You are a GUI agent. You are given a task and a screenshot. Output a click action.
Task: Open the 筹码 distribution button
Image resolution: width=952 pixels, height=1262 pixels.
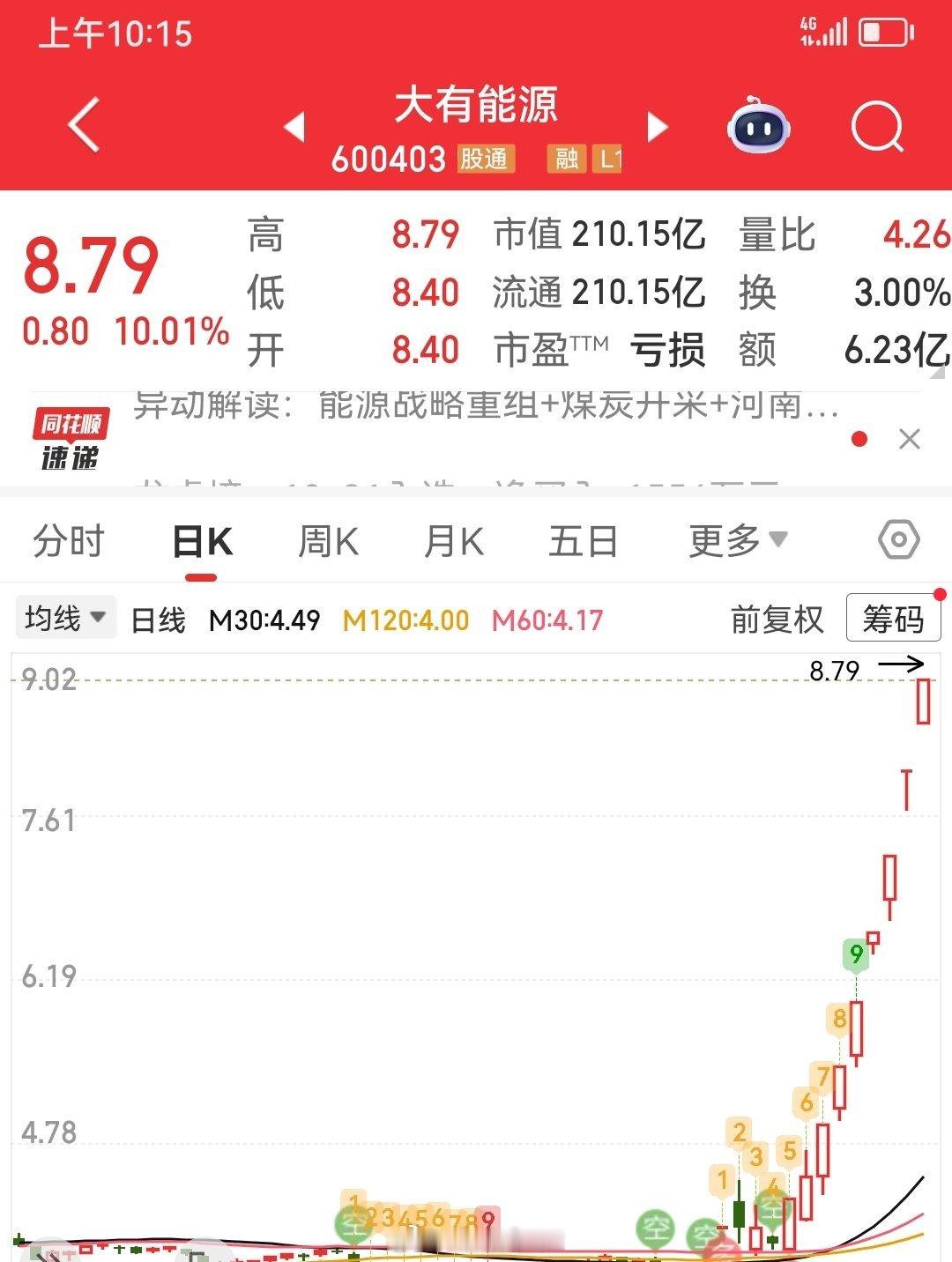coord(893,619)
